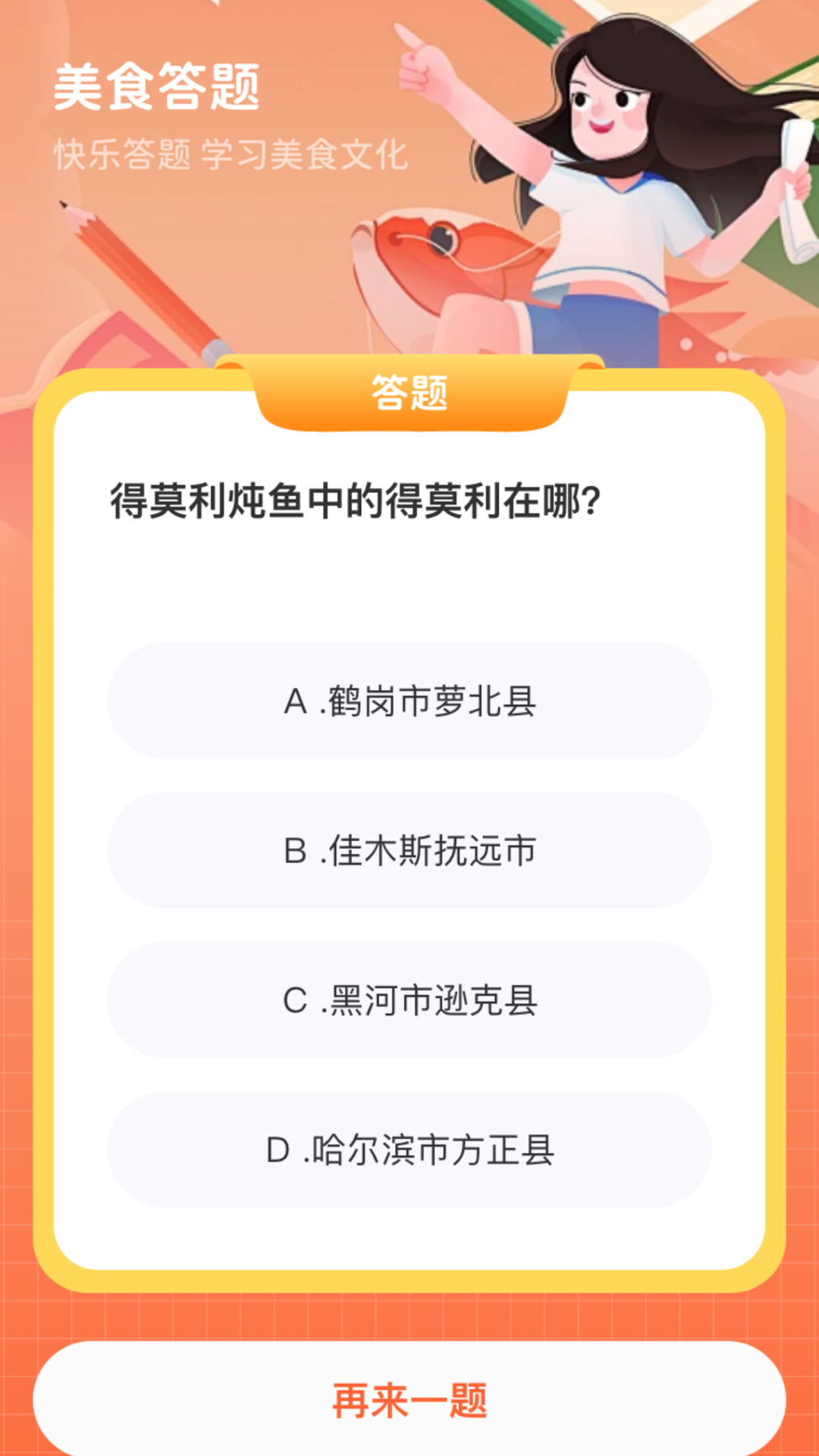Choose option B 佳木斯抚远市
819x1456 pixels.
(x=409, y=850)
